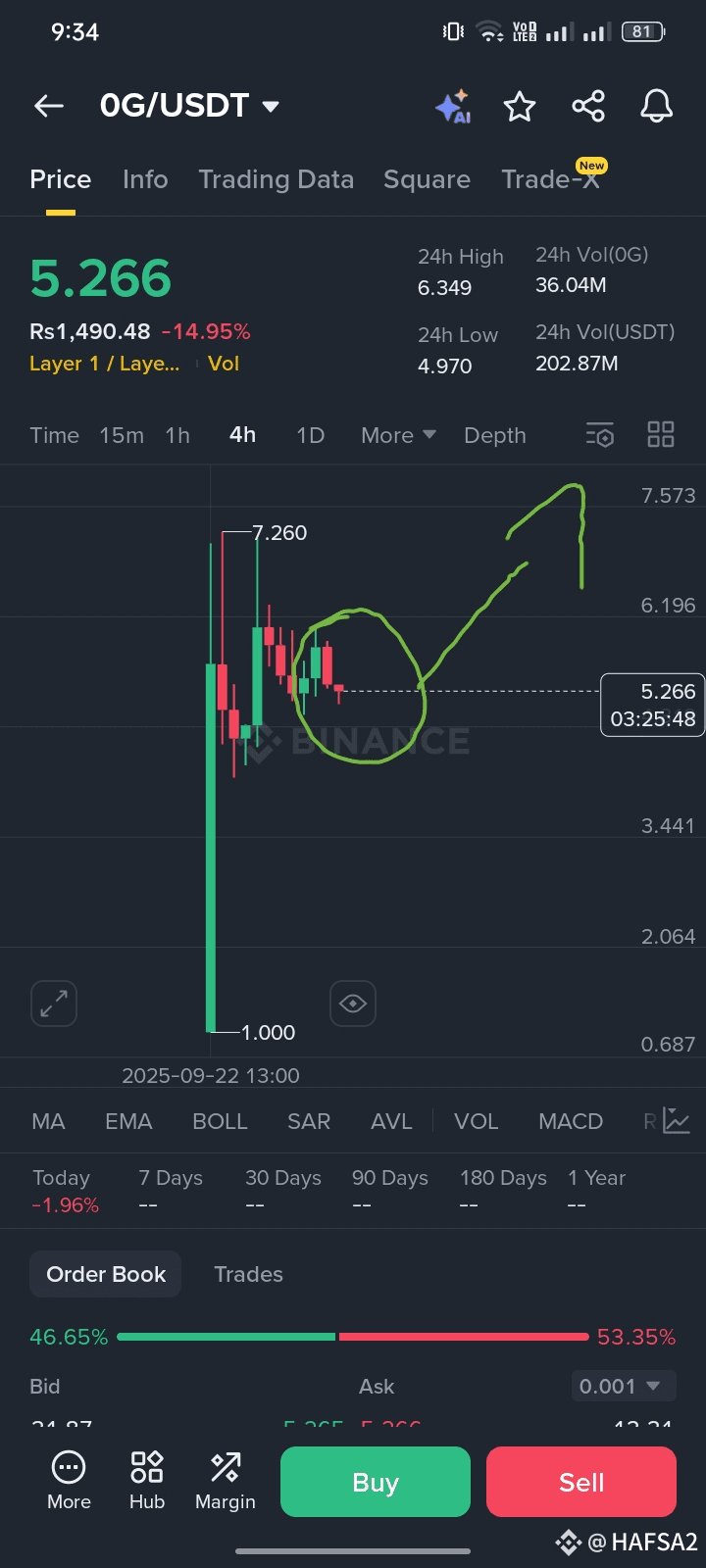Switch to the Trades list
Viewport: 706px width, 1568px height.
(x=248, y=1274)
